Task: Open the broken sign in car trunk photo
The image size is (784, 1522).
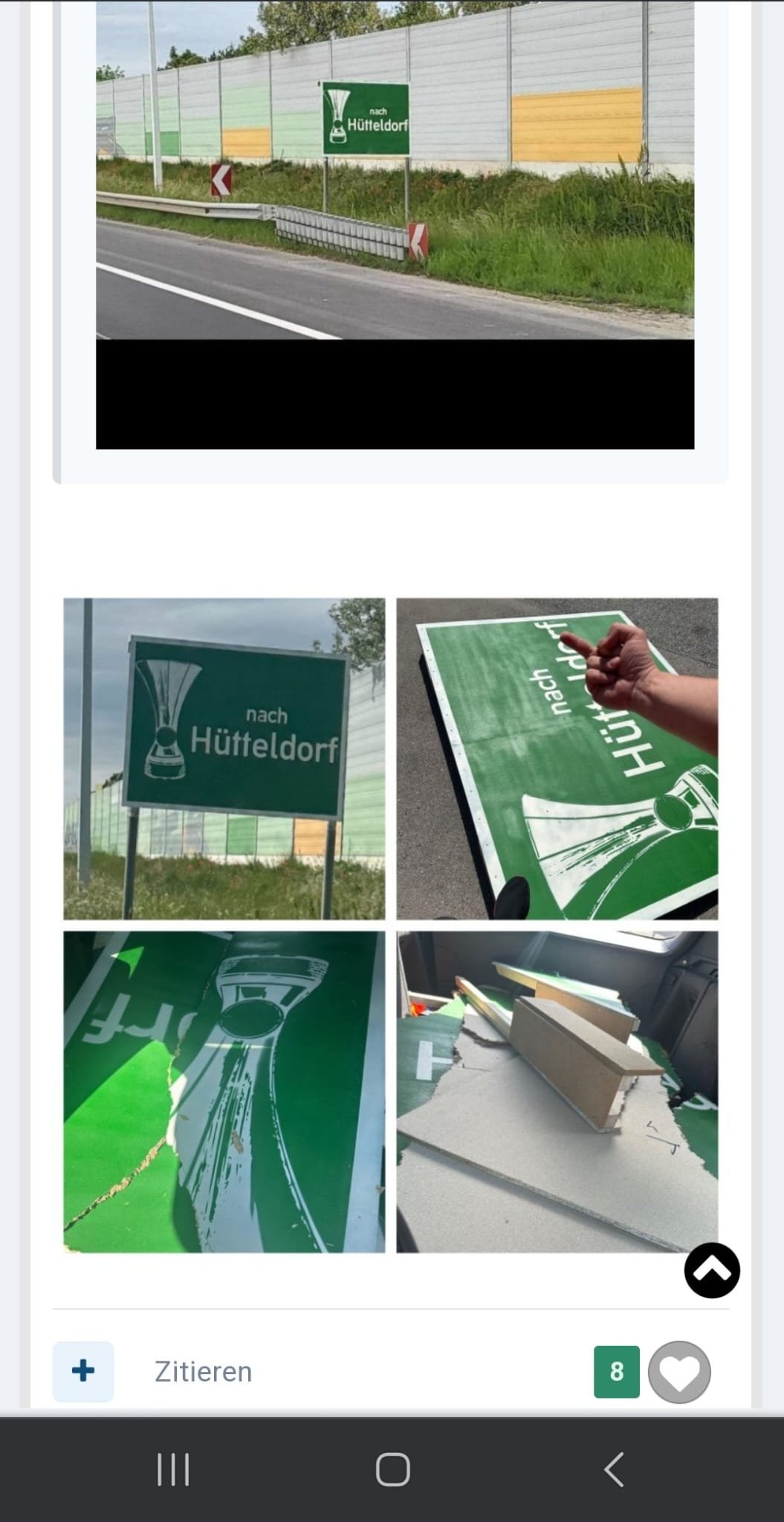Action: [x=557, y=1092]
